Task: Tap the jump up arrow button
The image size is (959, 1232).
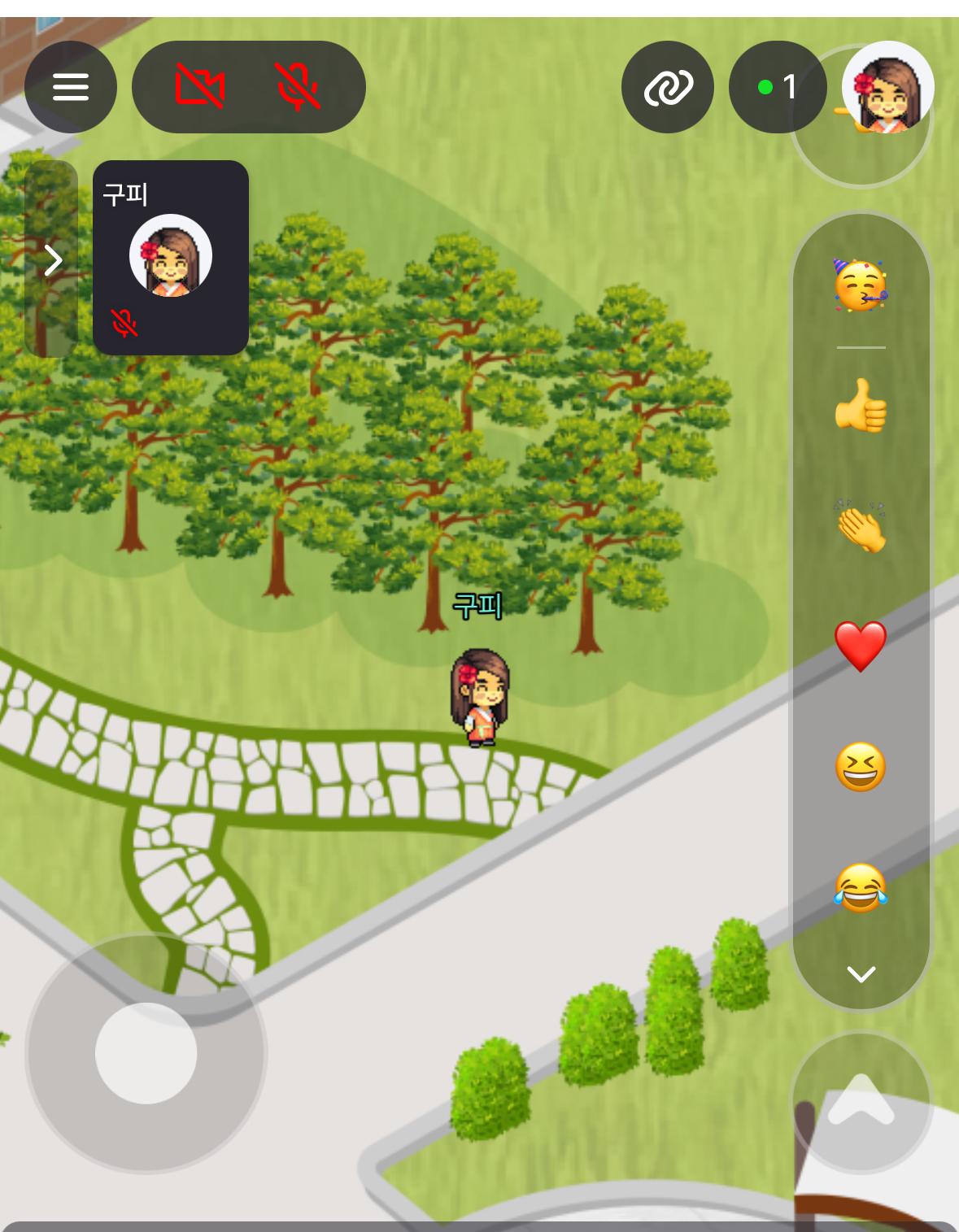Action: (x=861, y=1102)
